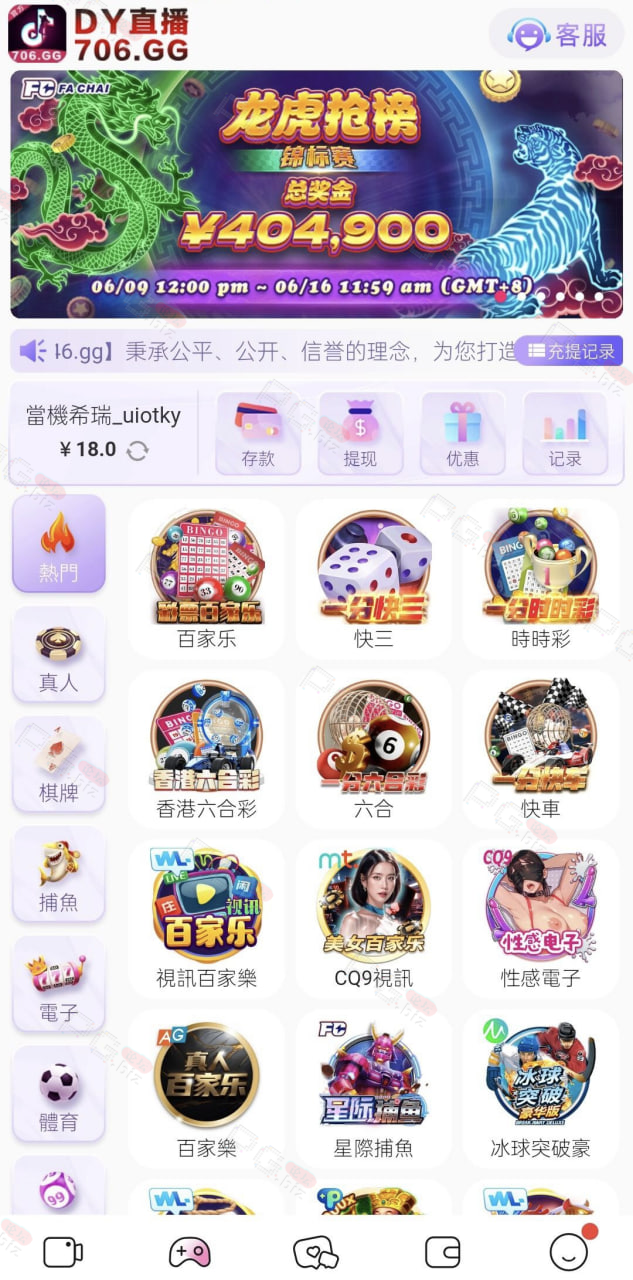633x1280 pixels.
Task: Switch to the 真人 category
Action: (x=58, y=654)
